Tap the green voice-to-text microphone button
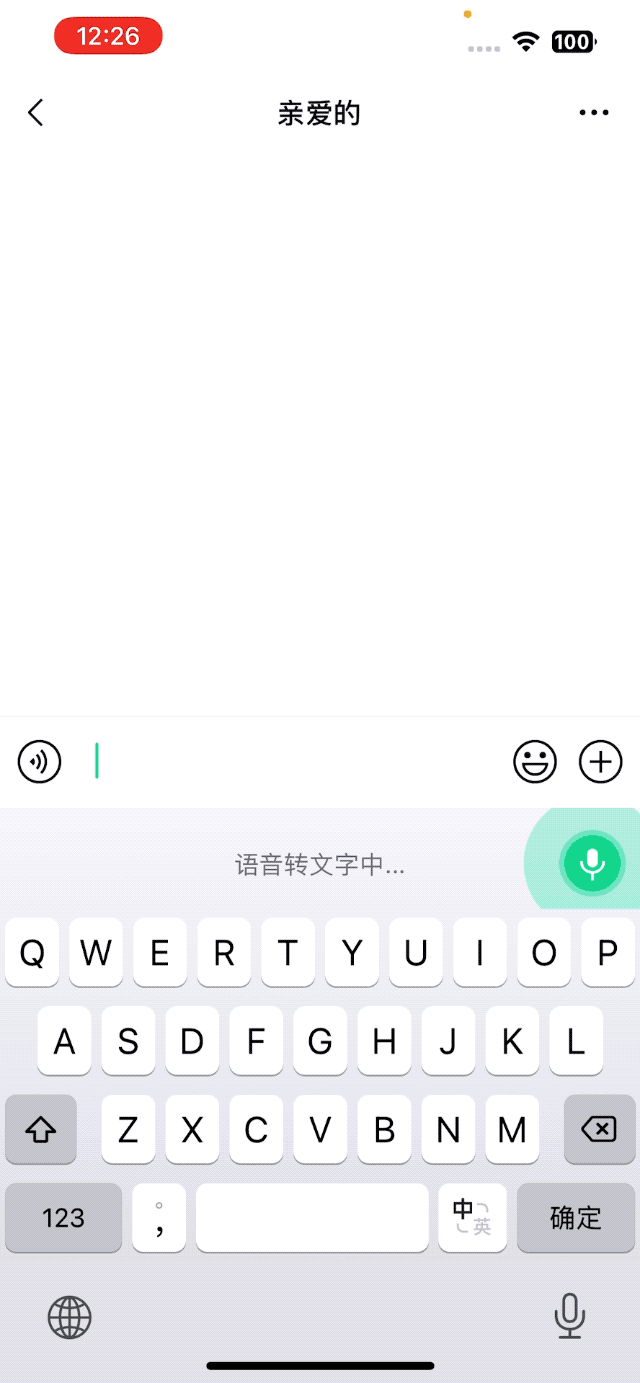The height and width of the screenshot is (1383, 640). [x=592, y=862]
